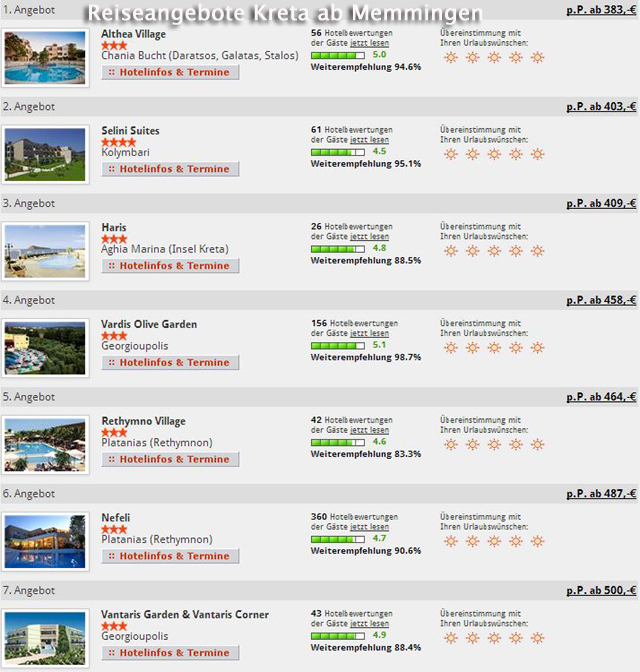The height and width of the screenshot is (672, 640).
Task: Open Hotelinfos & Termine for Nefeli
Action: pyautogui.click(x=170, y=556)
